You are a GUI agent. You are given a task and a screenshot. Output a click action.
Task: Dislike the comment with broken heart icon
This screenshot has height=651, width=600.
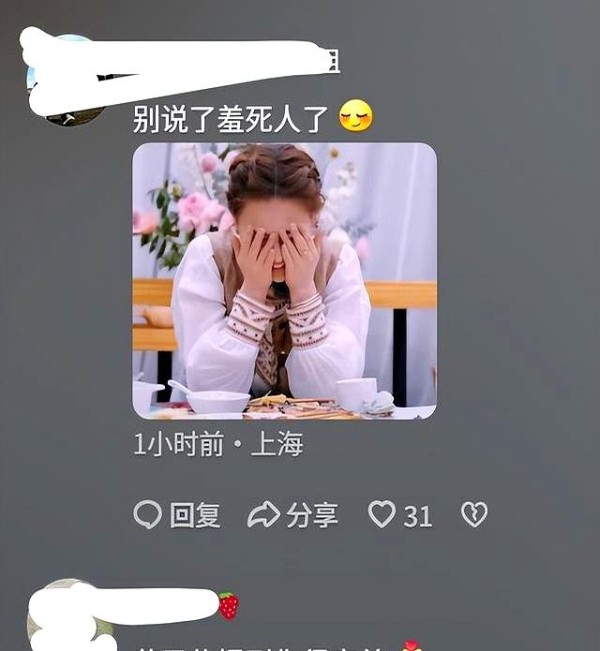[x=474, y=515]
